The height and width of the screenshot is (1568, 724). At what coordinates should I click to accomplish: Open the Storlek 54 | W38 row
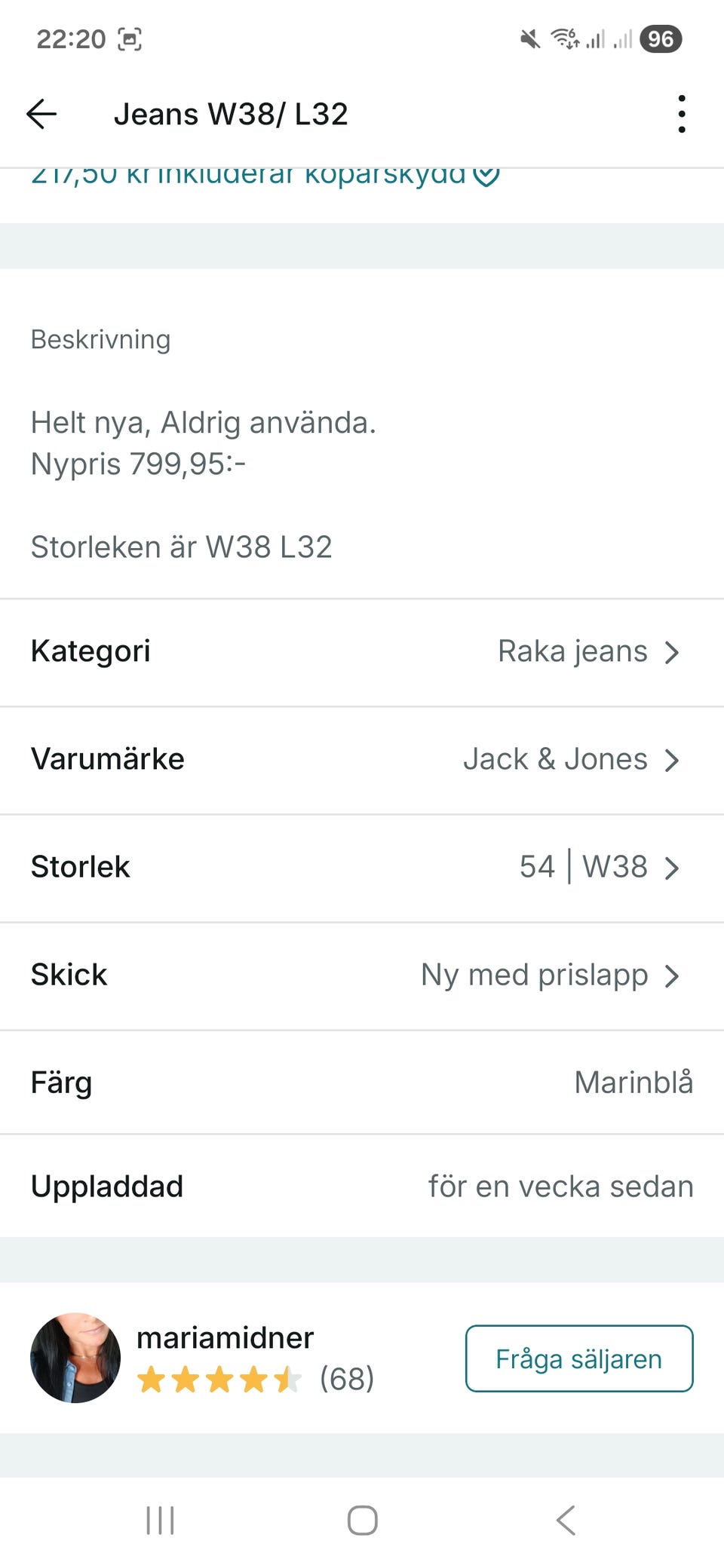(x=599, y=867)
